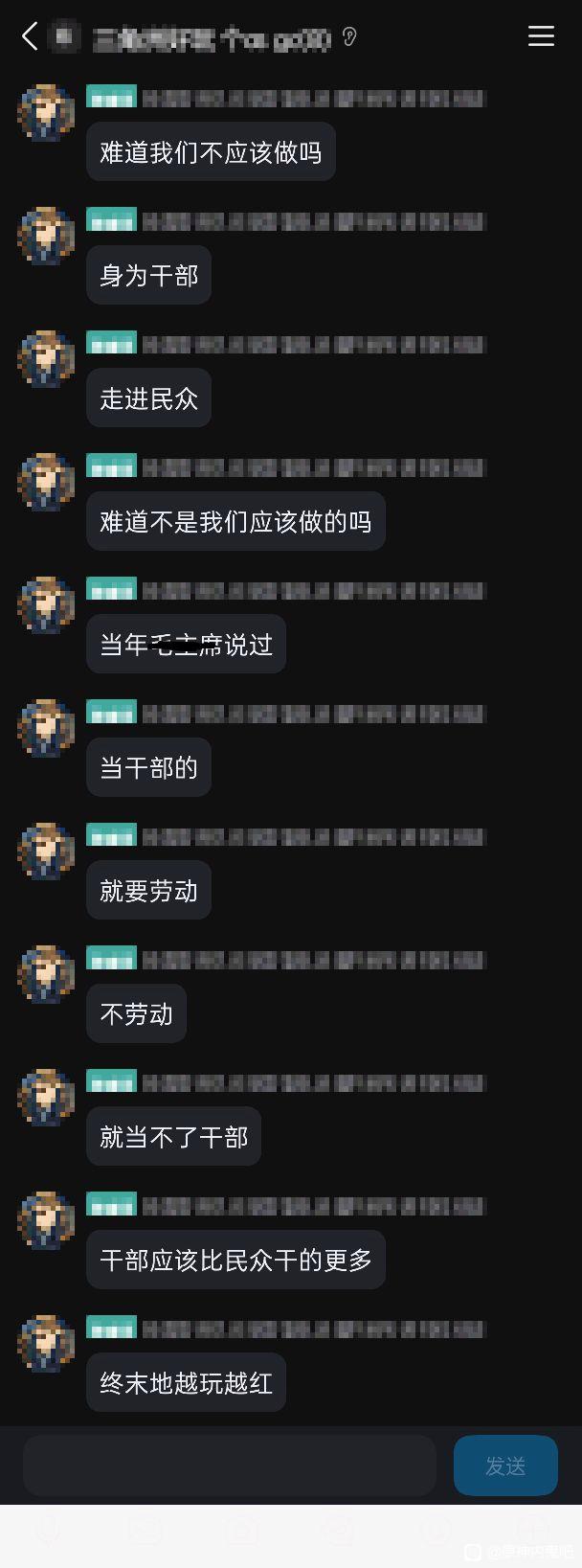Viewport: 582px width, 1568px height.
Task: Tap the ear icon beside the chat title
Action: pyautogui.click(x=349, y=37)
